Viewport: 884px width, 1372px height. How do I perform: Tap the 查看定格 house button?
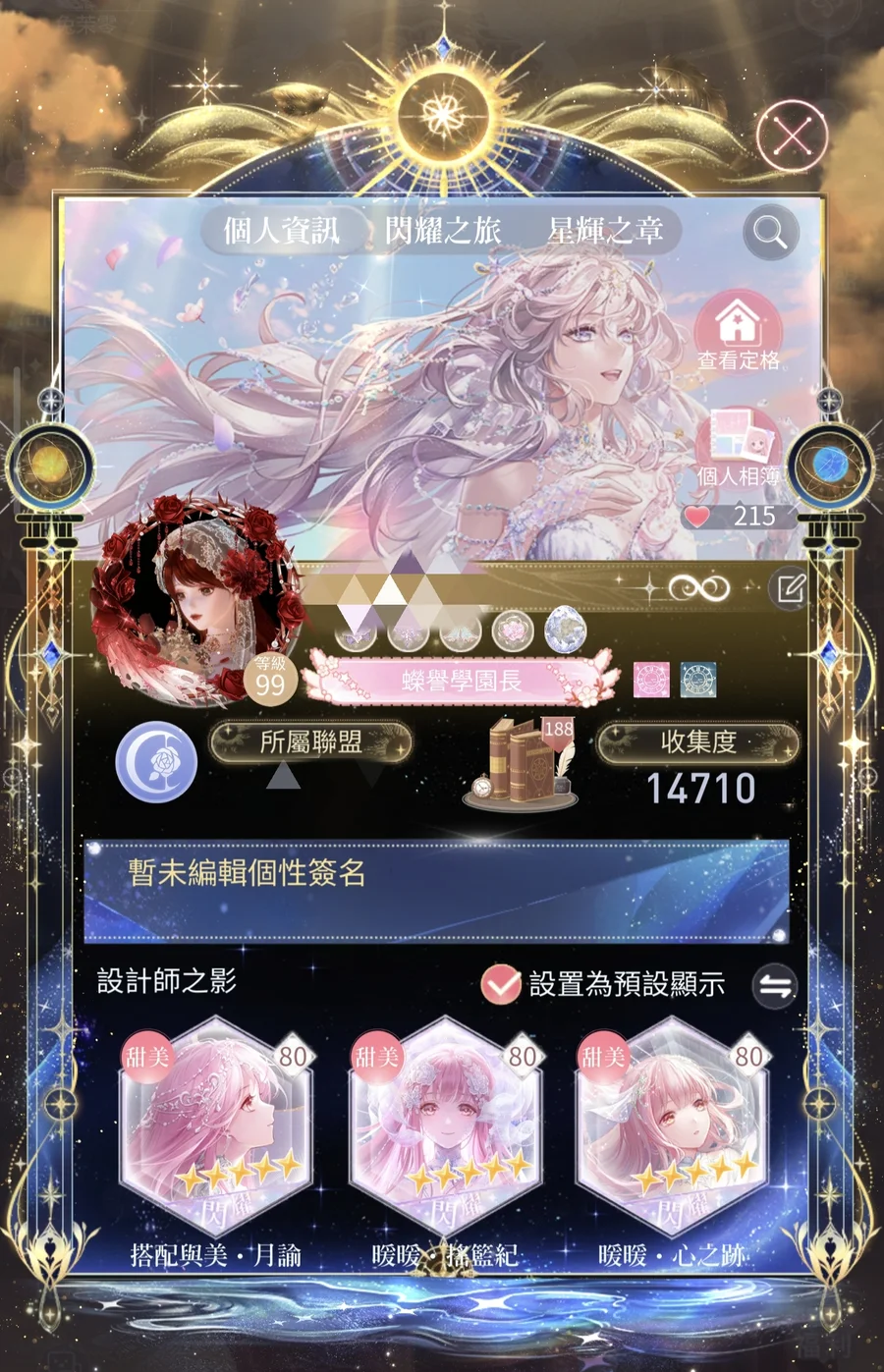tap(738, 331)
